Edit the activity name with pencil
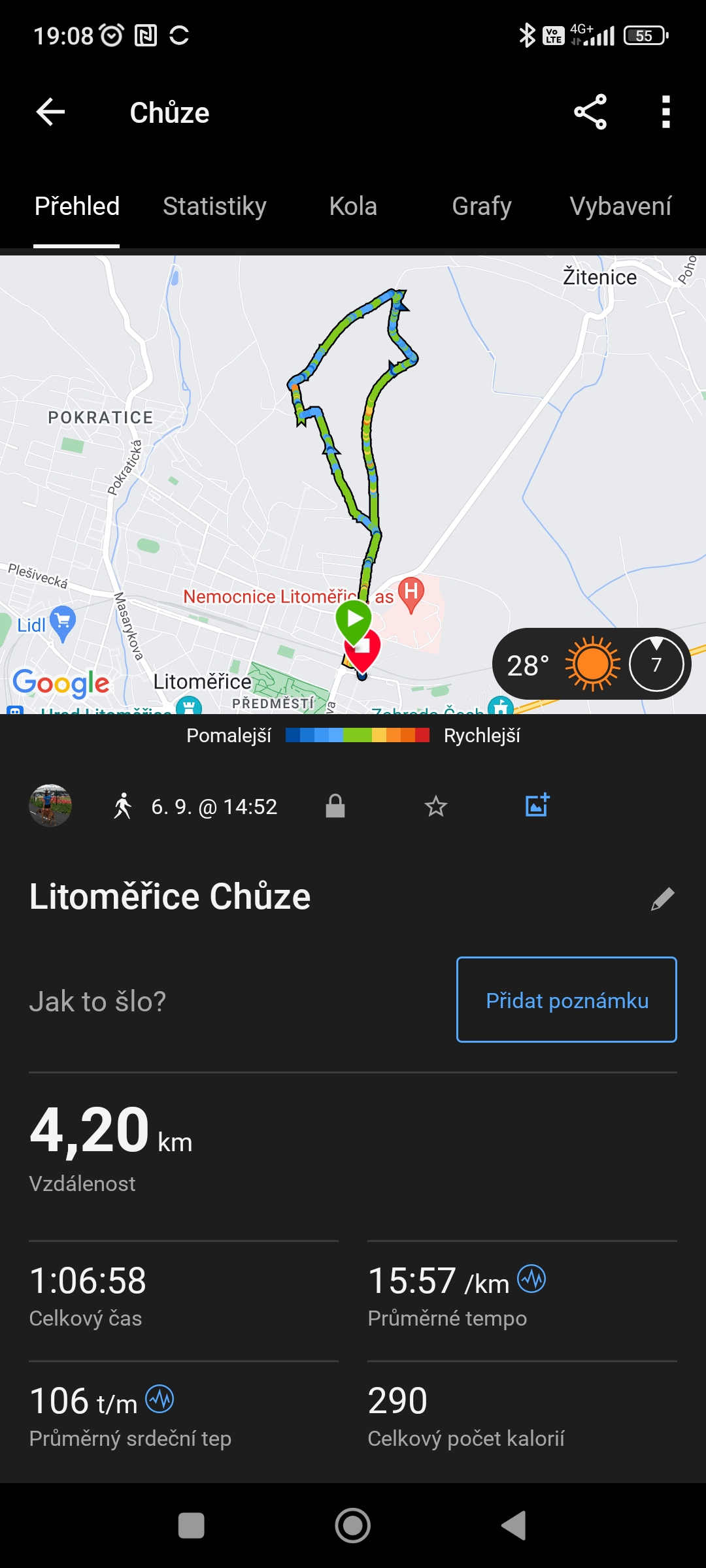The image size is (706, 1568). click(662, 899)
